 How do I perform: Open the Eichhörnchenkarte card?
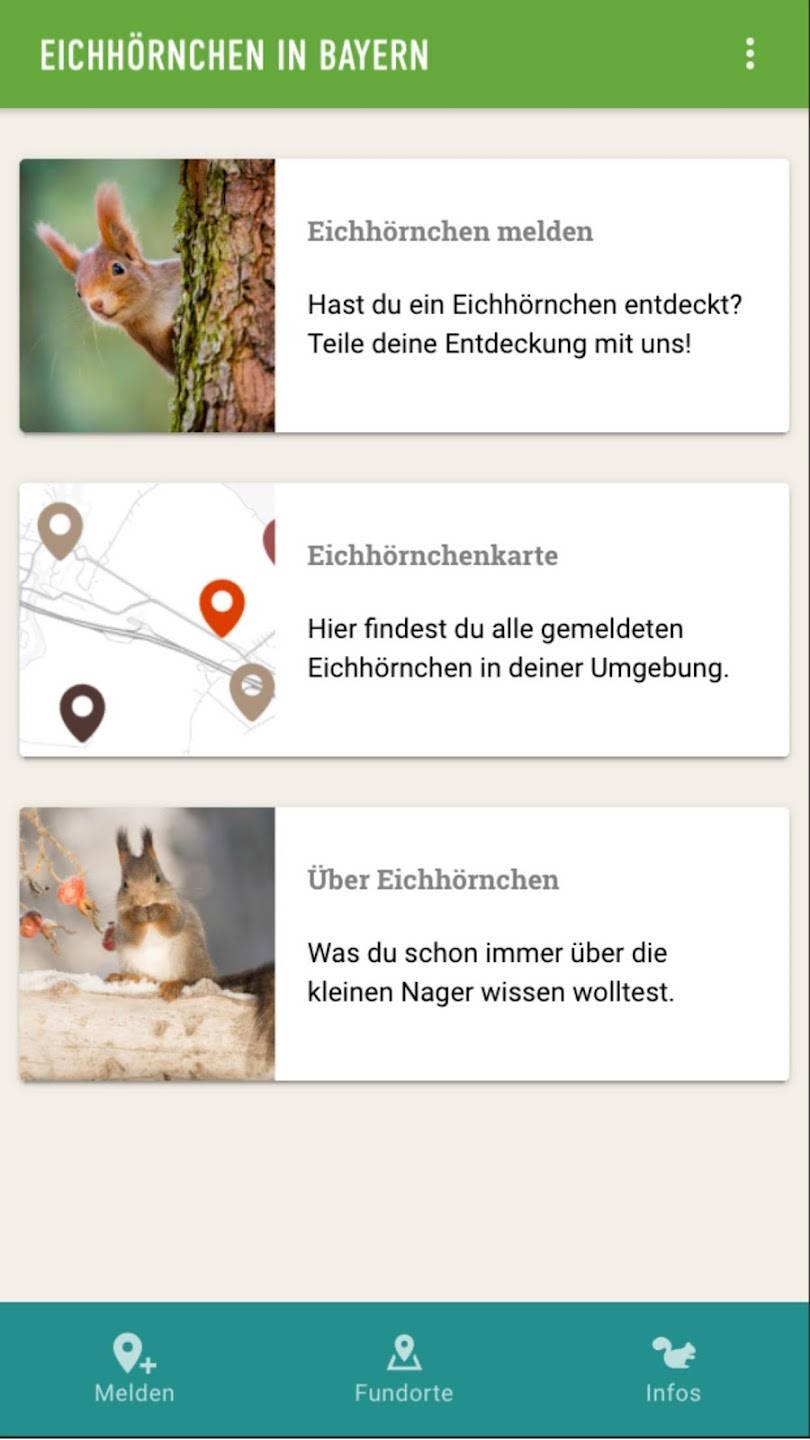pyautogui.click(x=405, y=618)
